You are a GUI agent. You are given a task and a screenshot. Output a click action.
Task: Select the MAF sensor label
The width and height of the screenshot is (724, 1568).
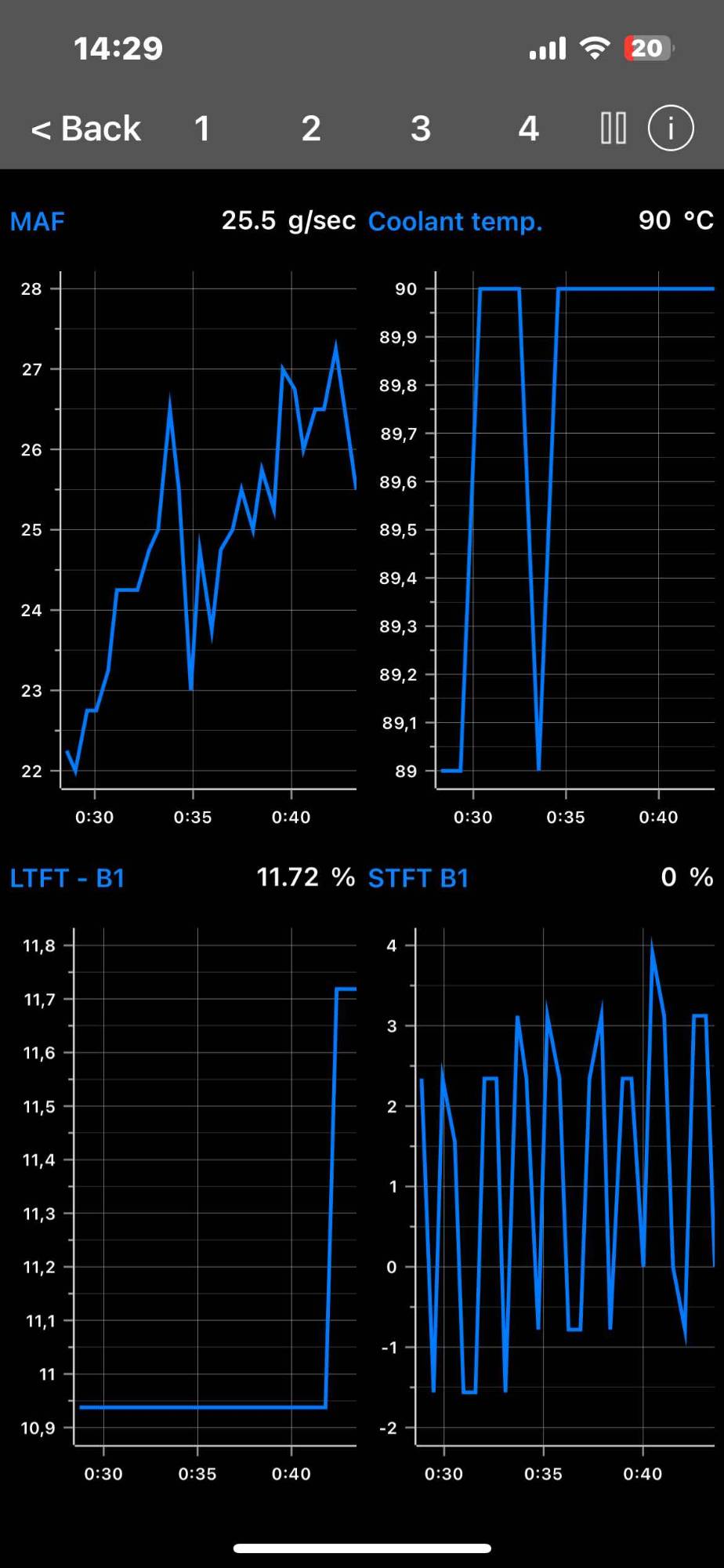pyautogui.click(x=37, y=222)
